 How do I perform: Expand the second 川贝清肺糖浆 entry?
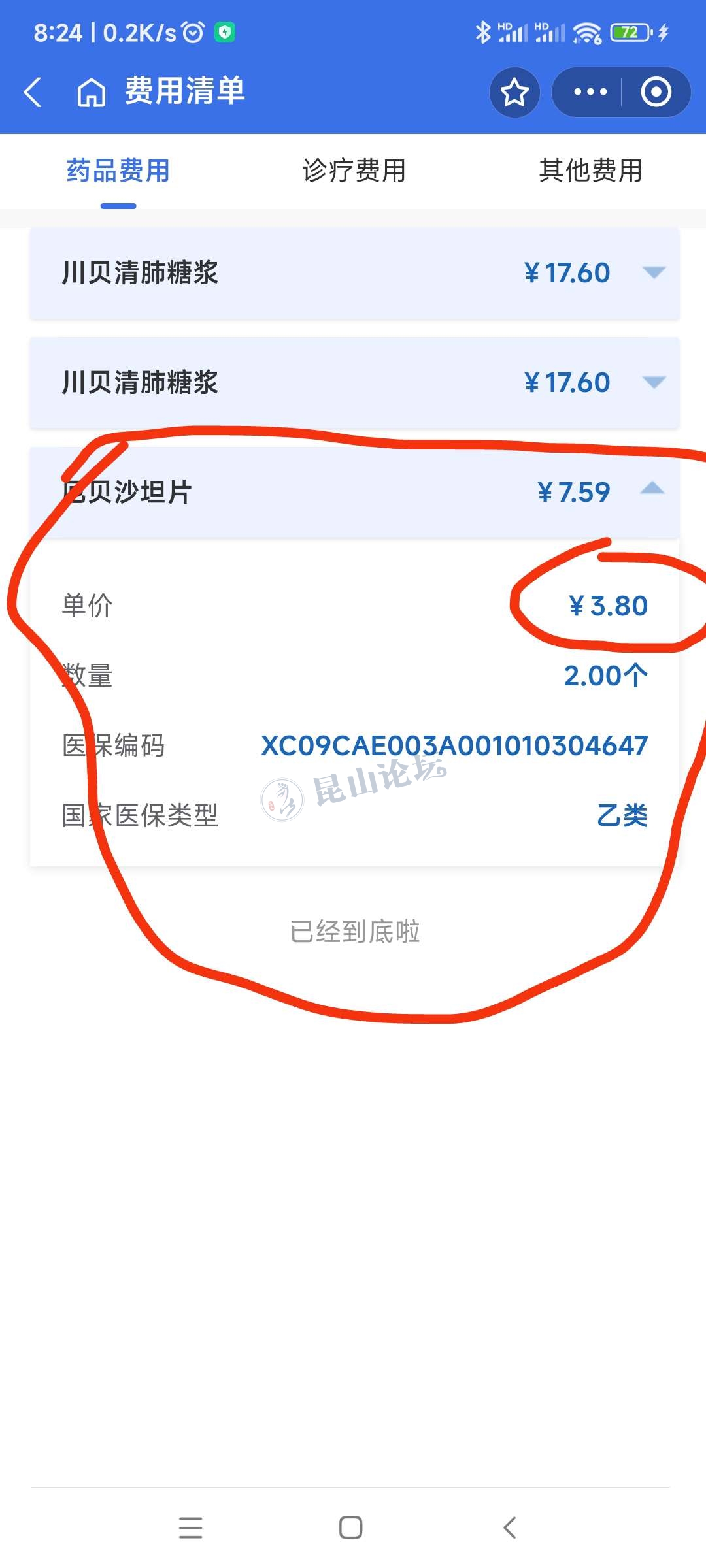[x=654, y=382]
